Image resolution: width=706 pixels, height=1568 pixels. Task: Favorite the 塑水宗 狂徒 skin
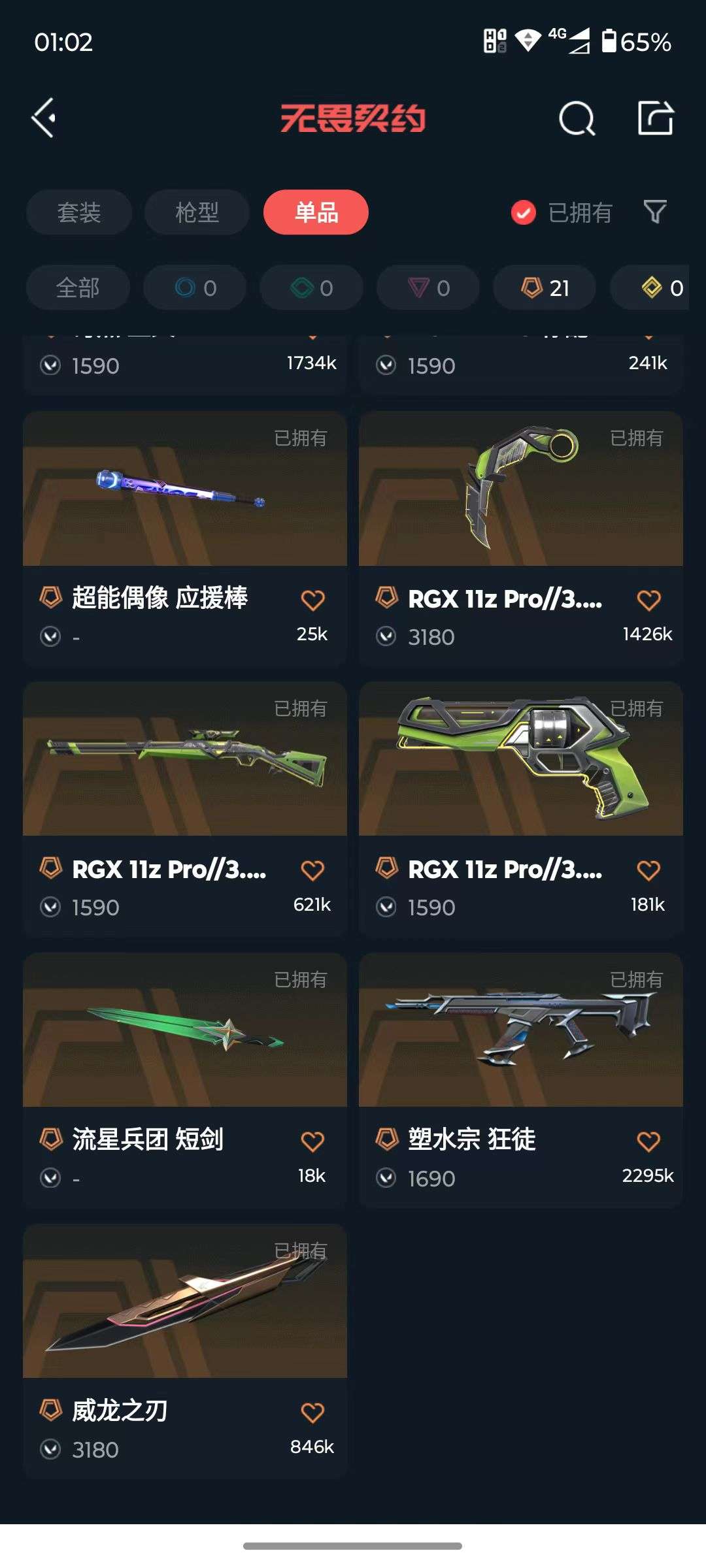click(648, 1141)
